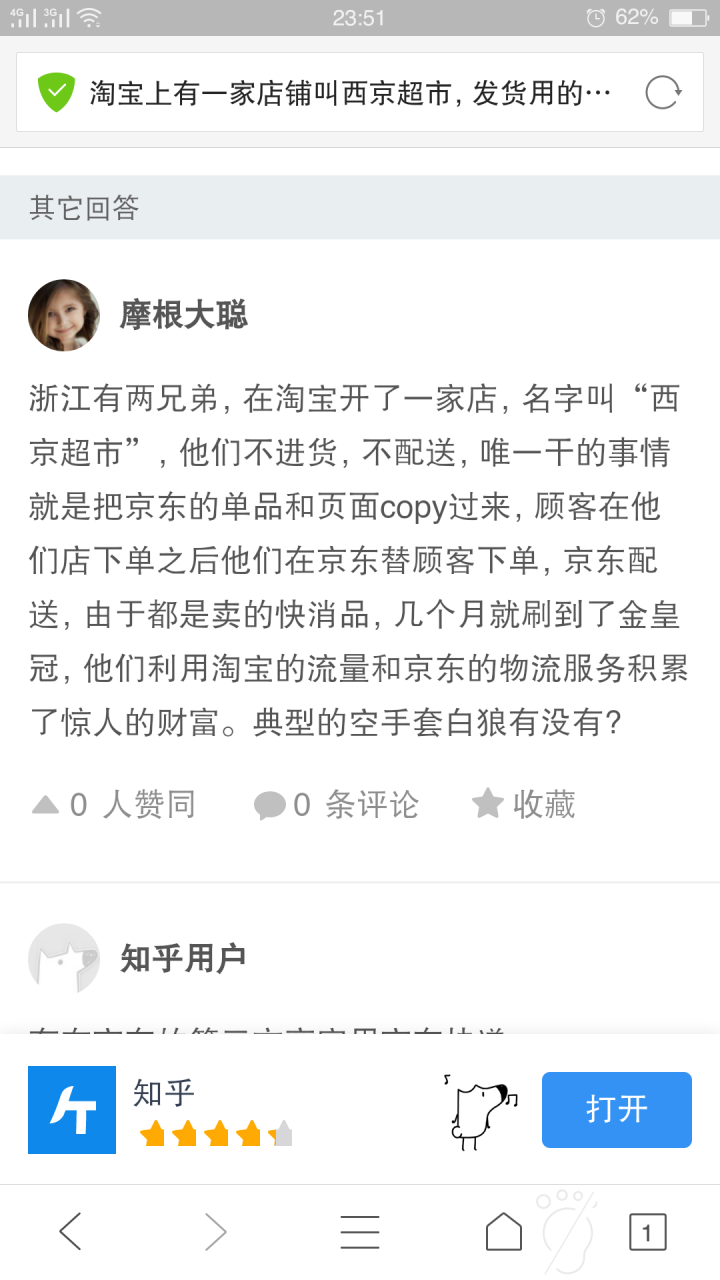Open 摩根大聪's profile avatar
Image resolution: width=720 pixels, height=1280 pixels.
(x=64, y=315)
